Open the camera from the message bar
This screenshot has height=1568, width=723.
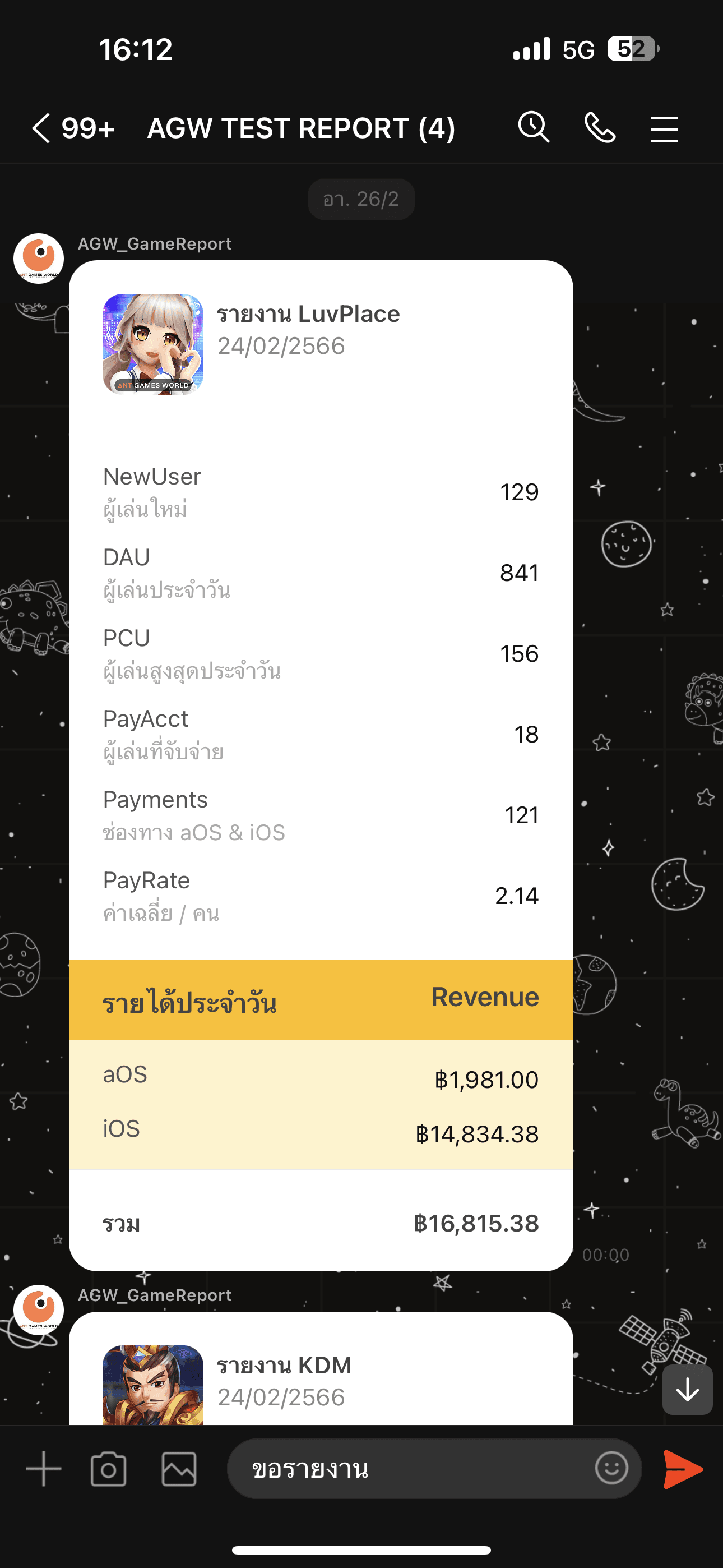(108, 1469)
